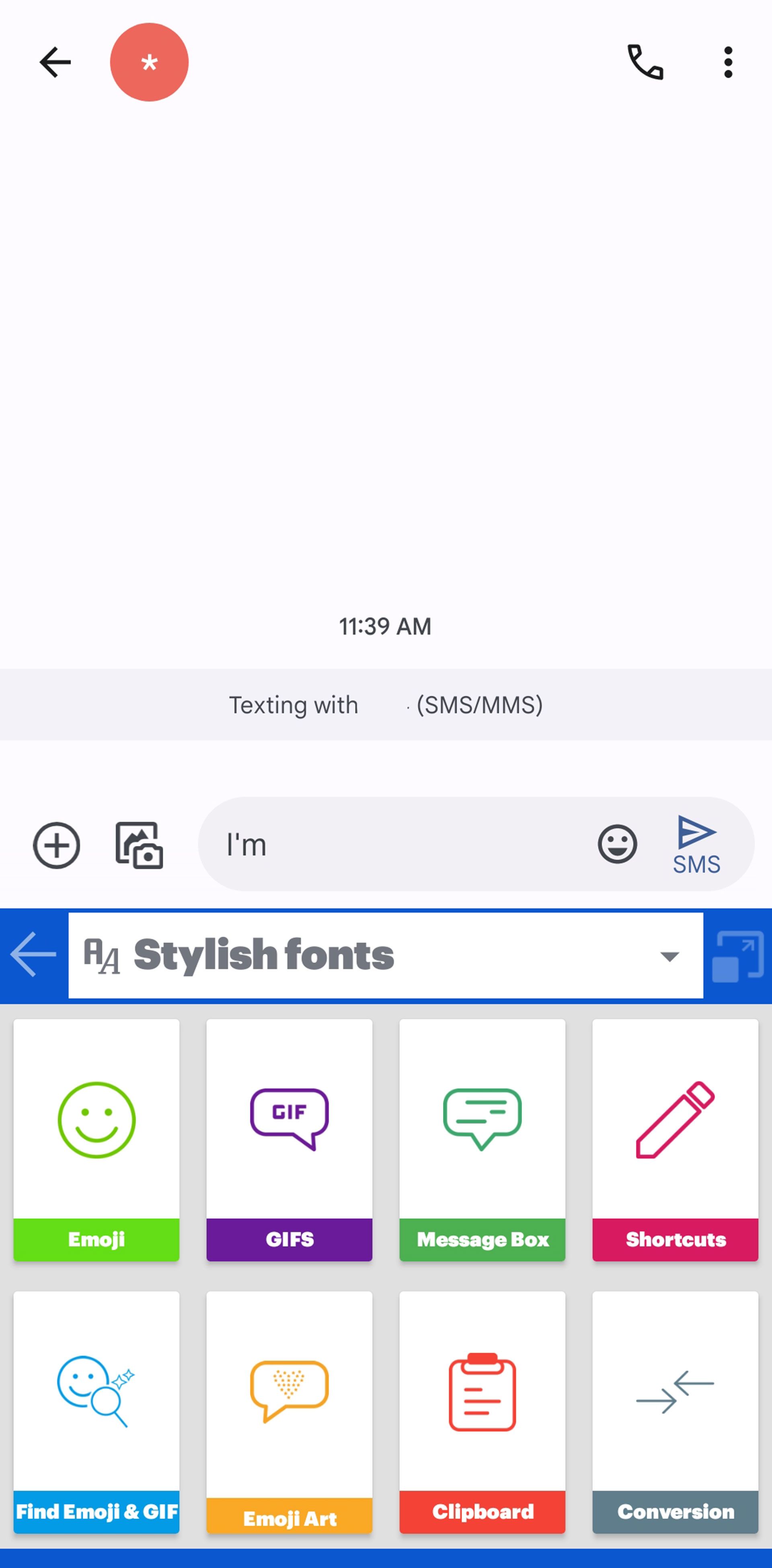Go back from the conversation

tap(55, 62)
